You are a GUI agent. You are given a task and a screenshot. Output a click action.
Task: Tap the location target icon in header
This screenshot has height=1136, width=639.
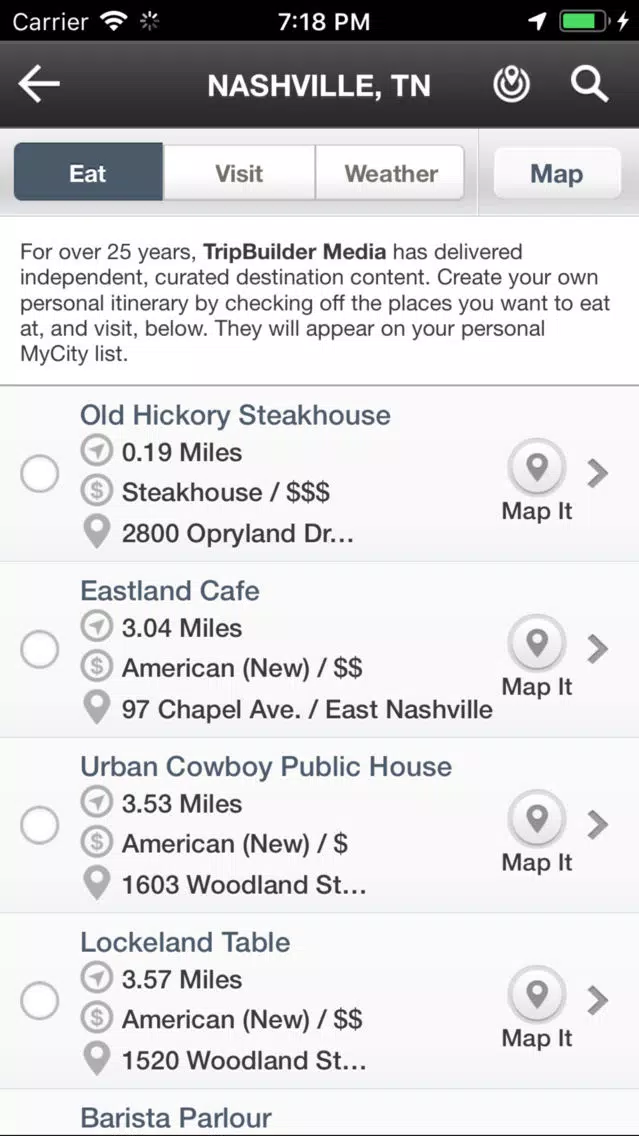pyautogui.click(x=512, y=85)
